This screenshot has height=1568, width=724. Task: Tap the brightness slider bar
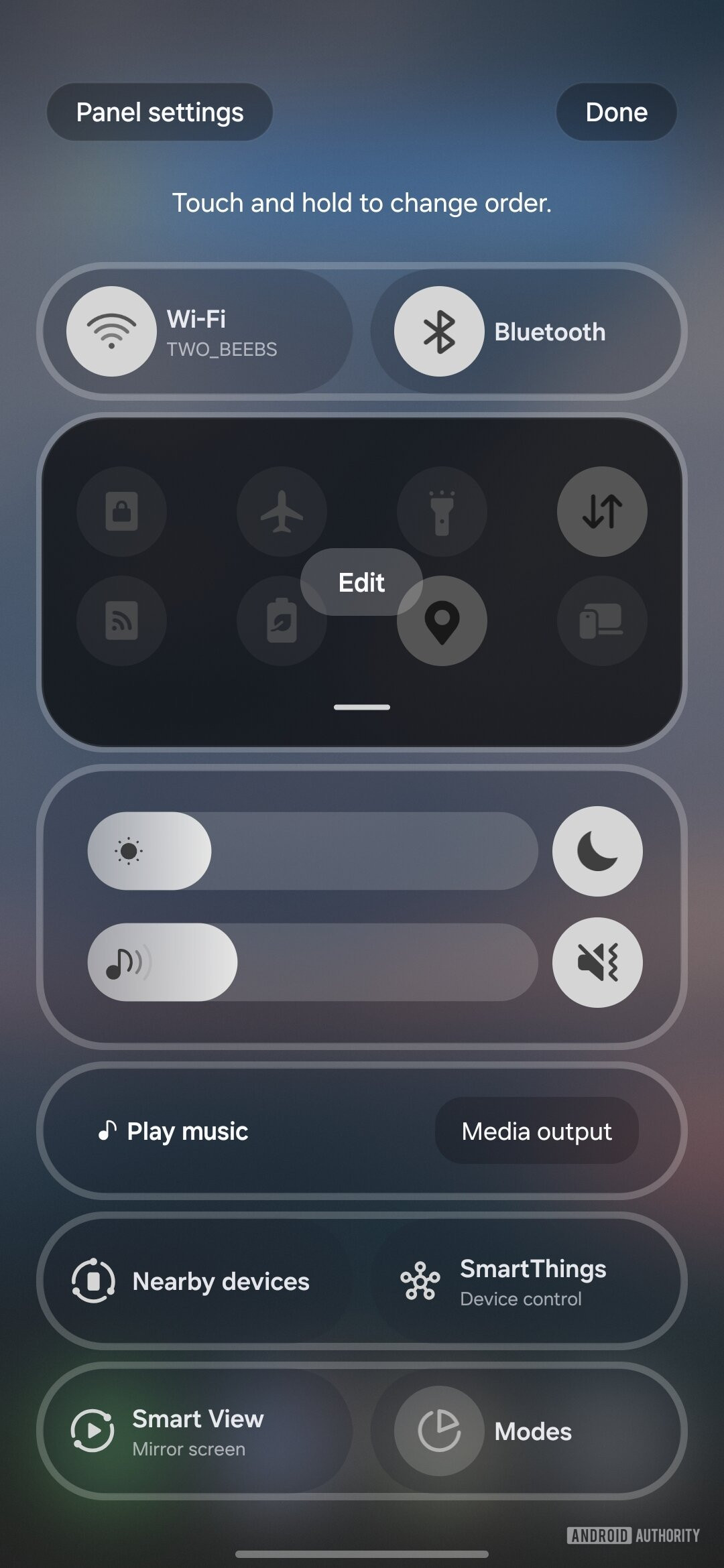click(312, 851)
